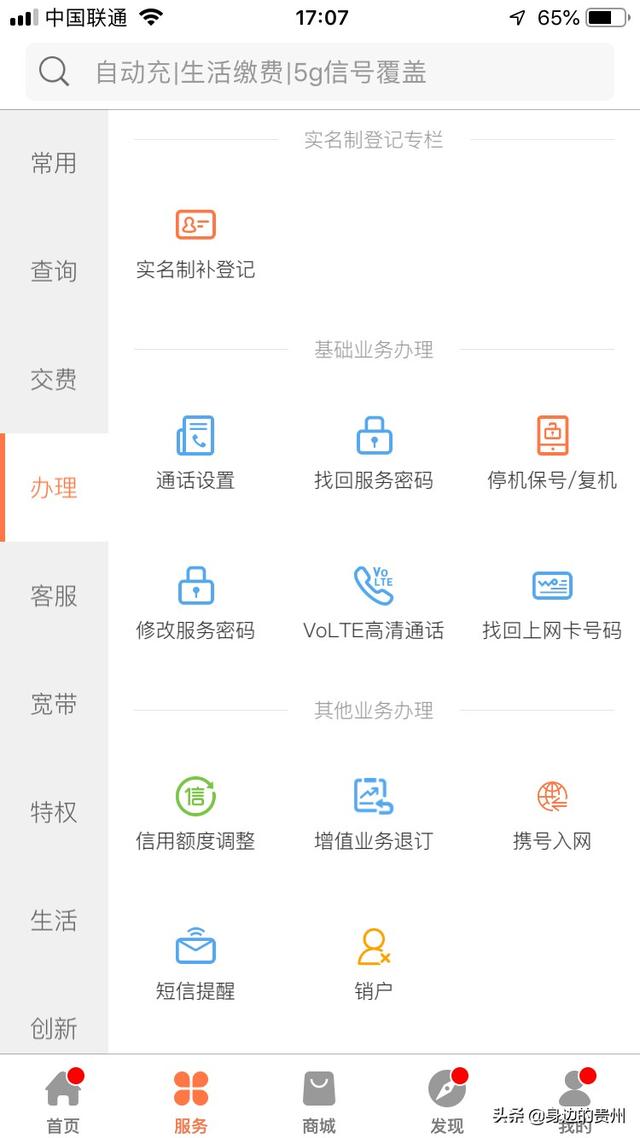Viewport: 640px width, 1138px height.
Task: Open 信用额度调整
Action: click(195, 814)
